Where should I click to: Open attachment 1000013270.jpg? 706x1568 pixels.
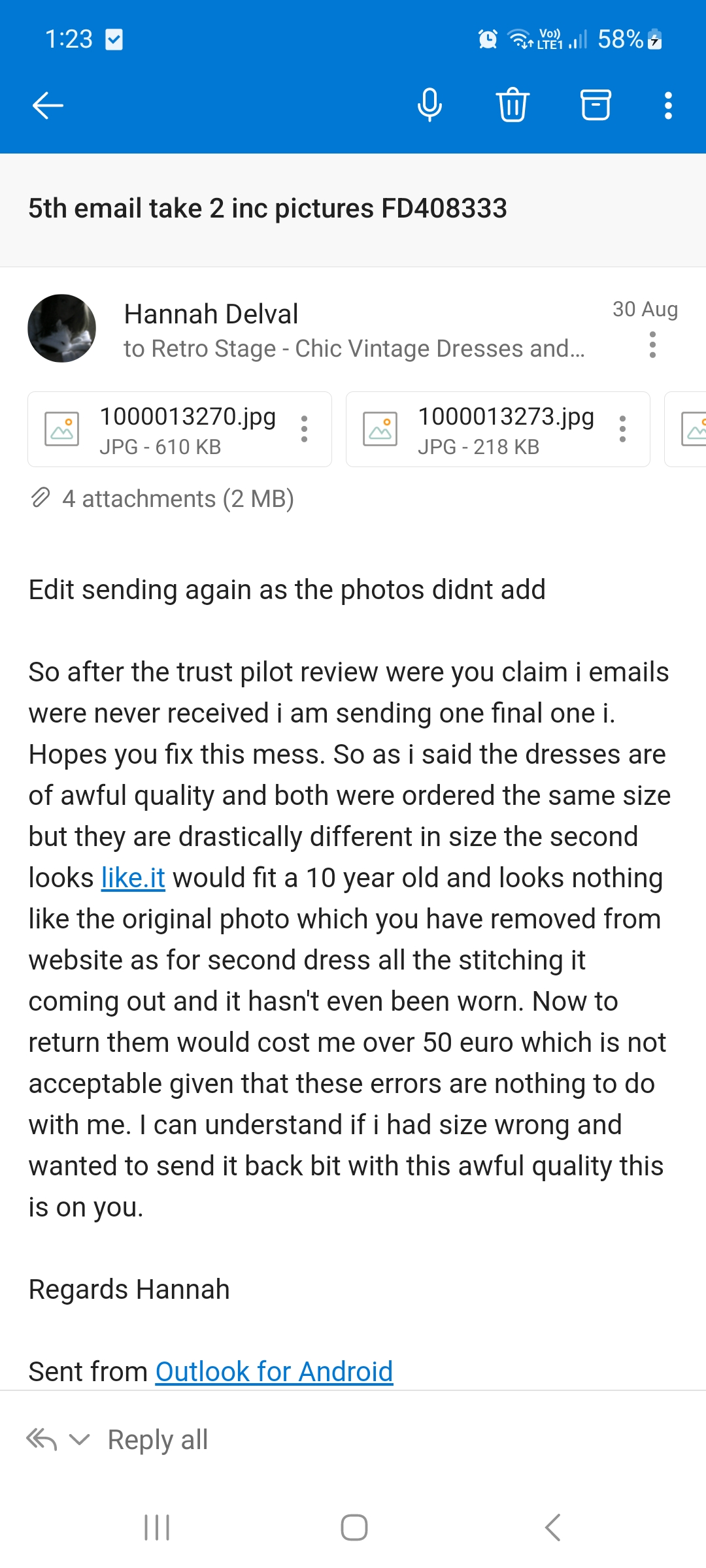(x=170, y=429)
